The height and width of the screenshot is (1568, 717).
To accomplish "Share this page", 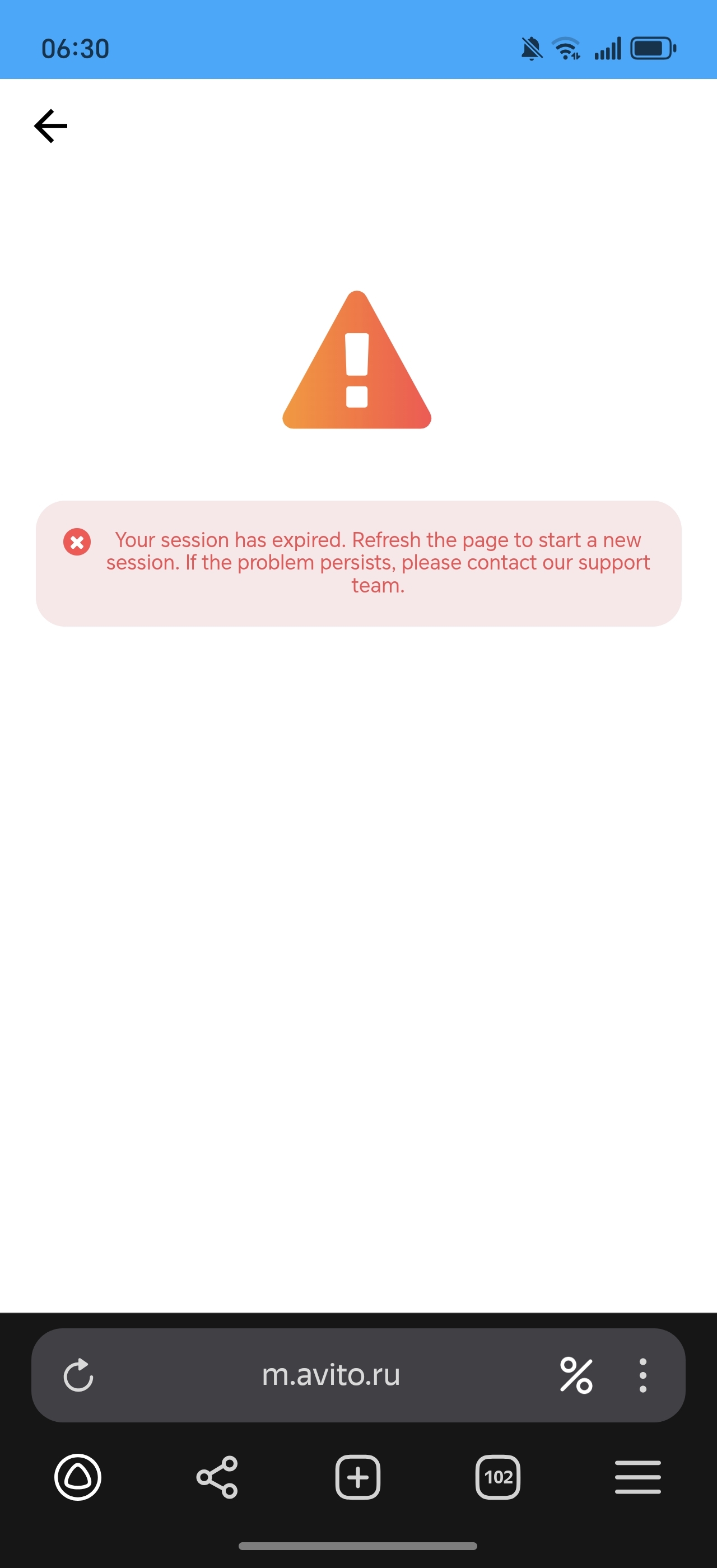I will pos(217,1477).
